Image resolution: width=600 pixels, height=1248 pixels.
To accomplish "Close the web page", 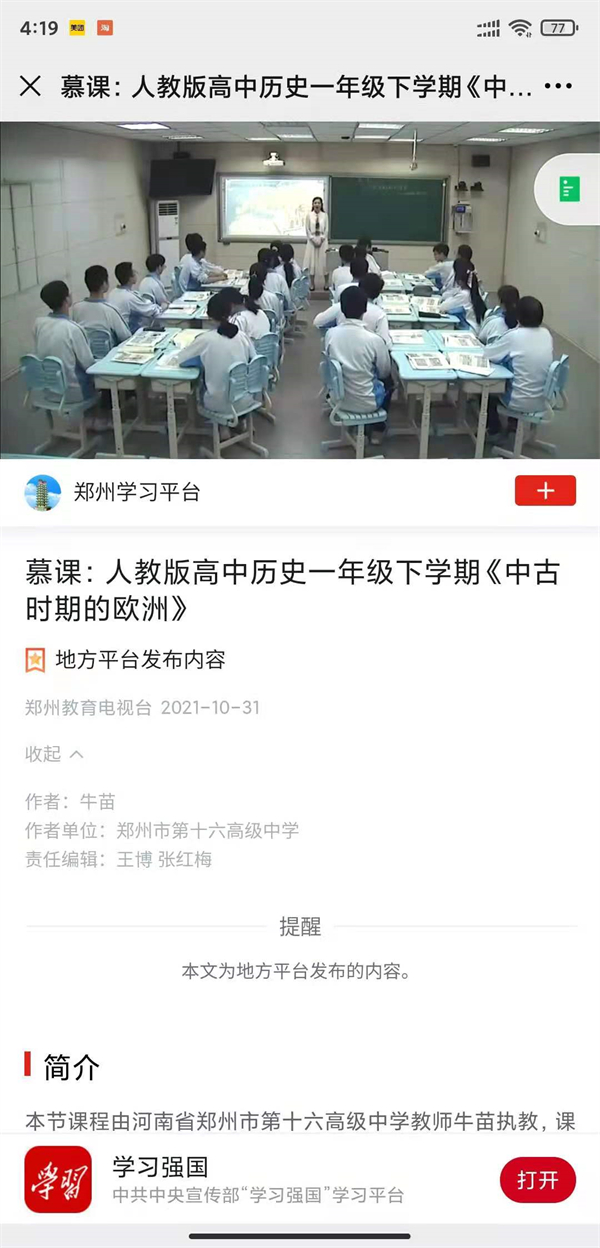I will (x=31, y=87).
